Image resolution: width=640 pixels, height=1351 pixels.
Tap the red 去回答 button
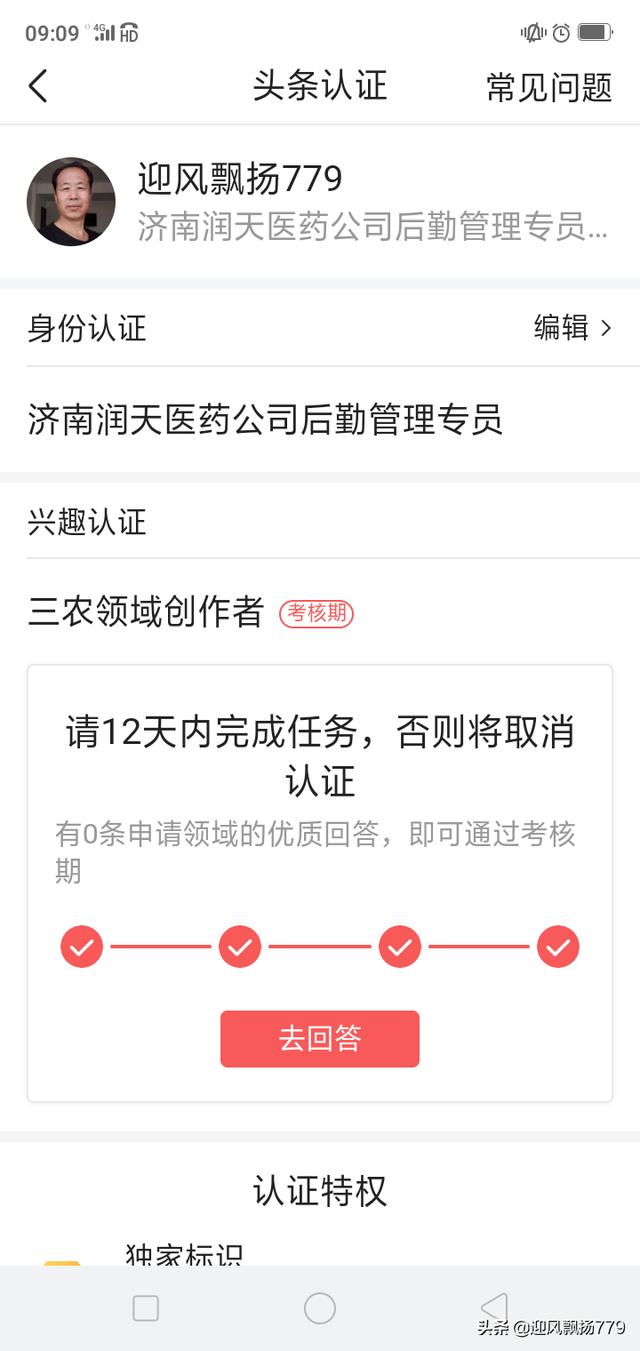pyautogui.click(x=320, y=1039)
